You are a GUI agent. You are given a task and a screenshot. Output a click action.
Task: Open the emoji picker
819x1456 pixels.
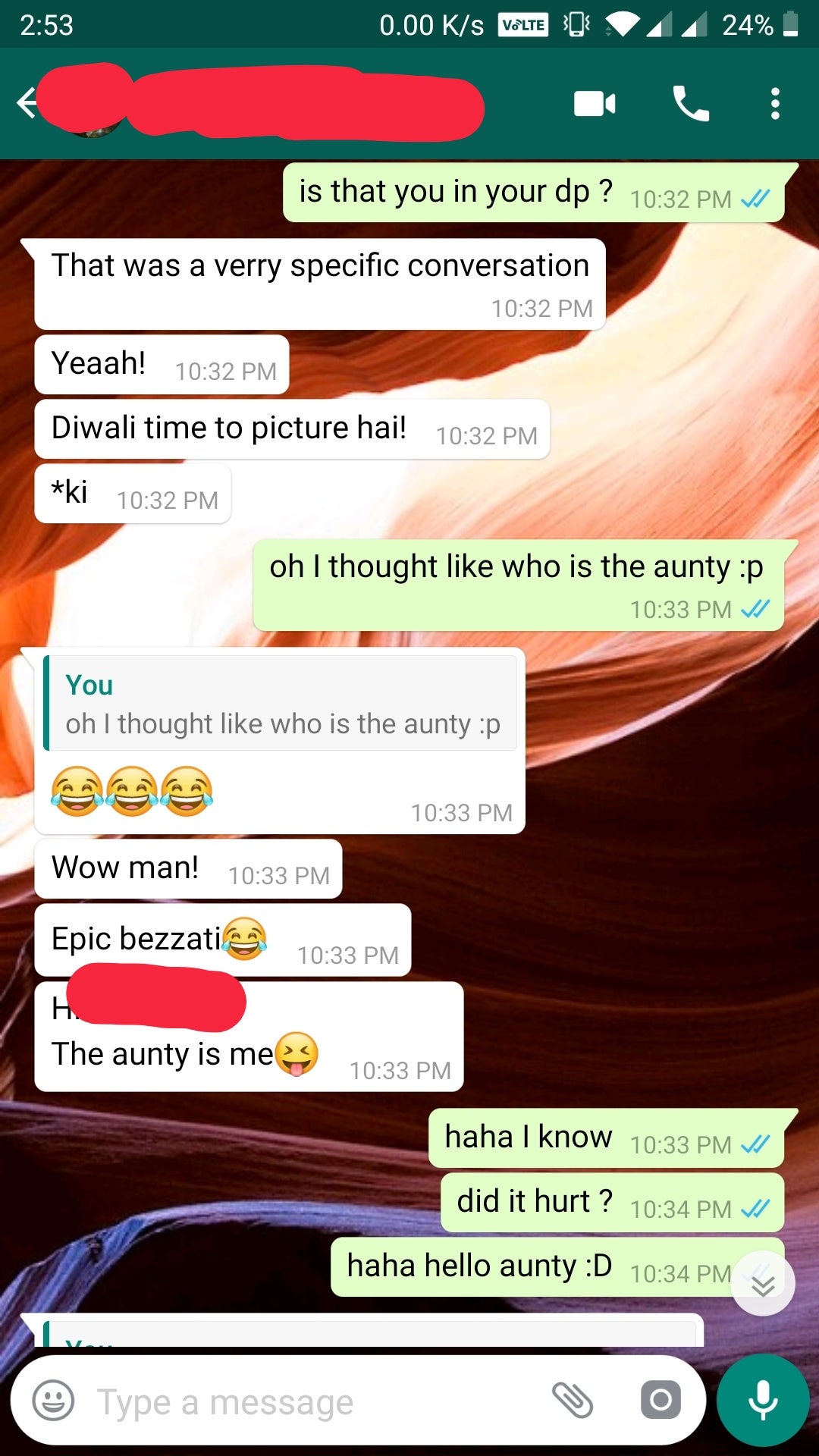click(x=53, y=1401)
